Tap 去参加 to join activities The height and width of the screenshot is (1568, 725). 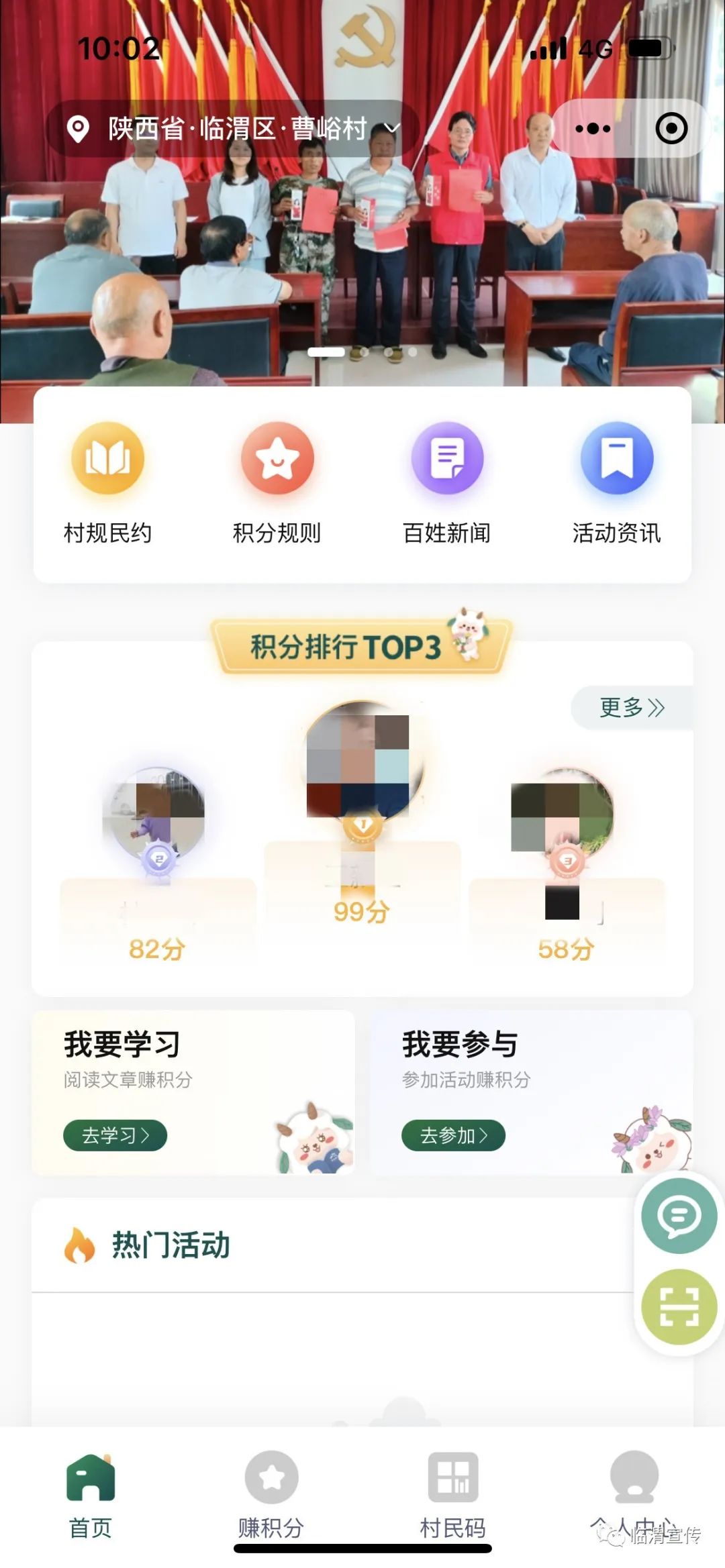click(453, 1135)
